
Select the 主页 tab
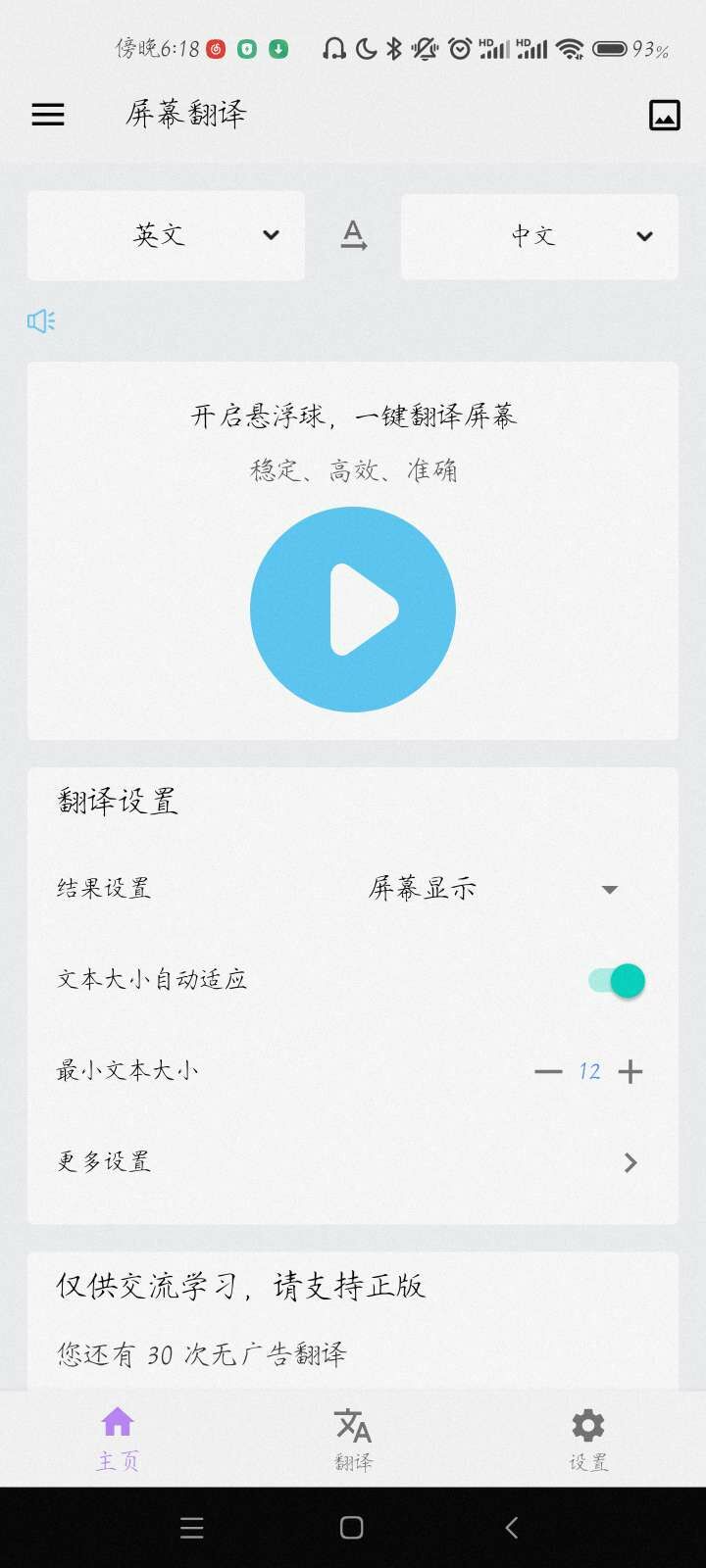[118, 1439]
